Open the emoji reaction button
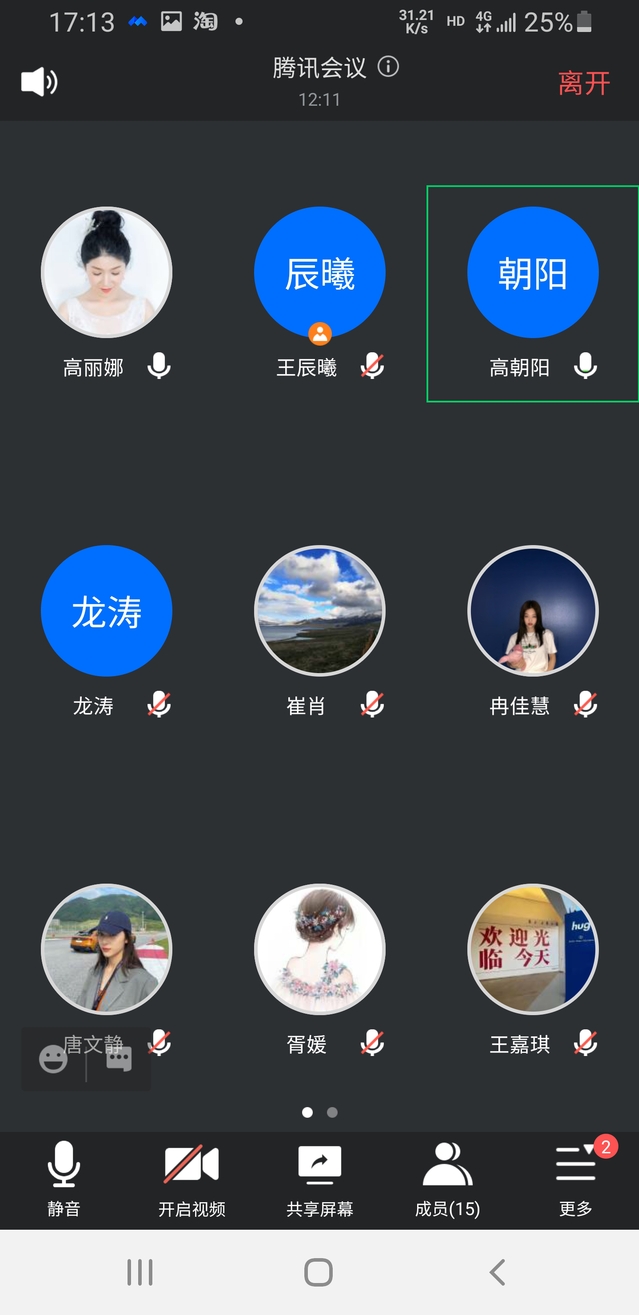The image size is (639, 1315). (x=53, y=1059)
